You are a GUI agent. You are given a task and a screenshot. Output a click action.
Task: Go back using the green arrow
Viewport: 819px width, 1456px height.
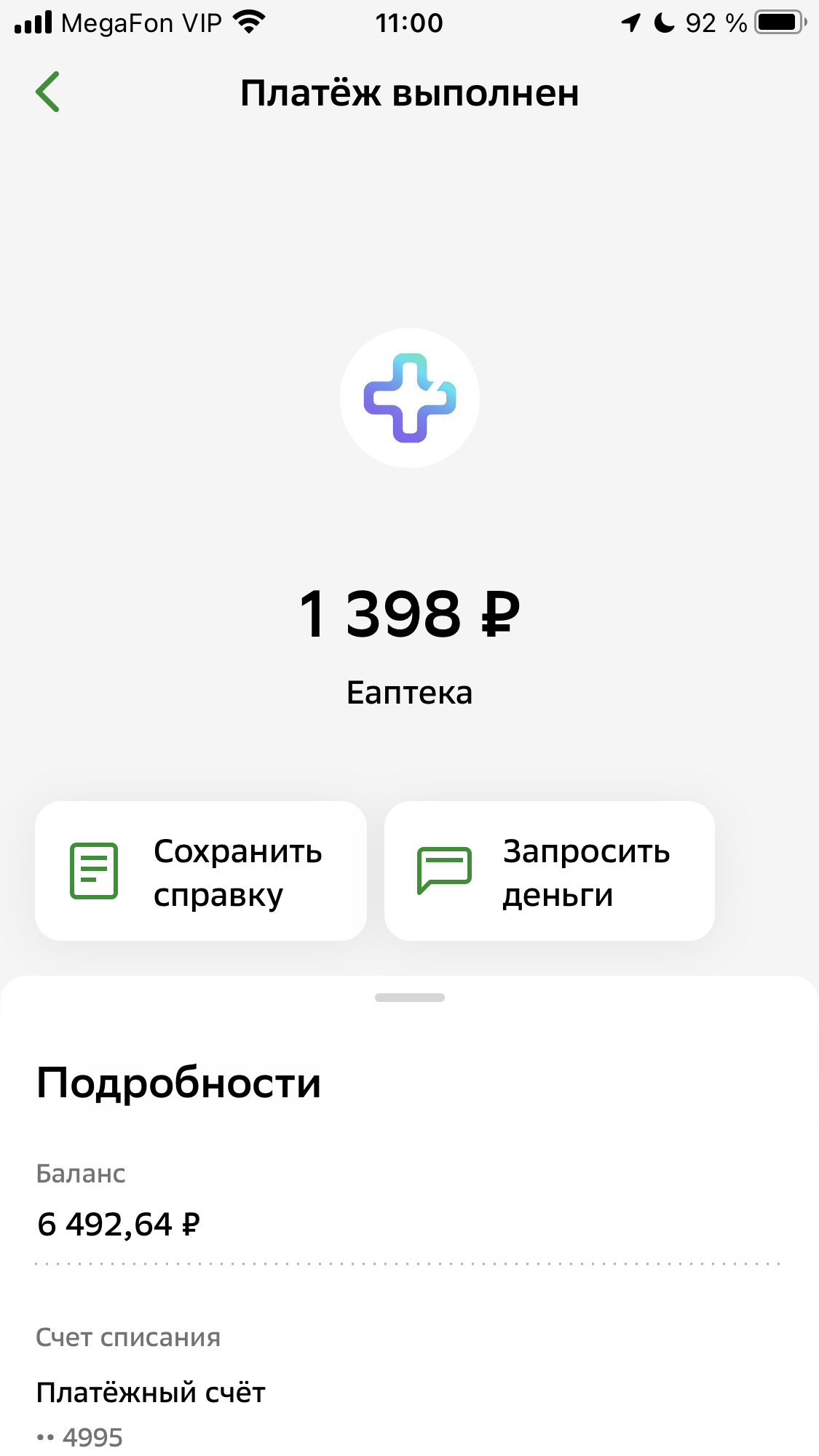47,92
